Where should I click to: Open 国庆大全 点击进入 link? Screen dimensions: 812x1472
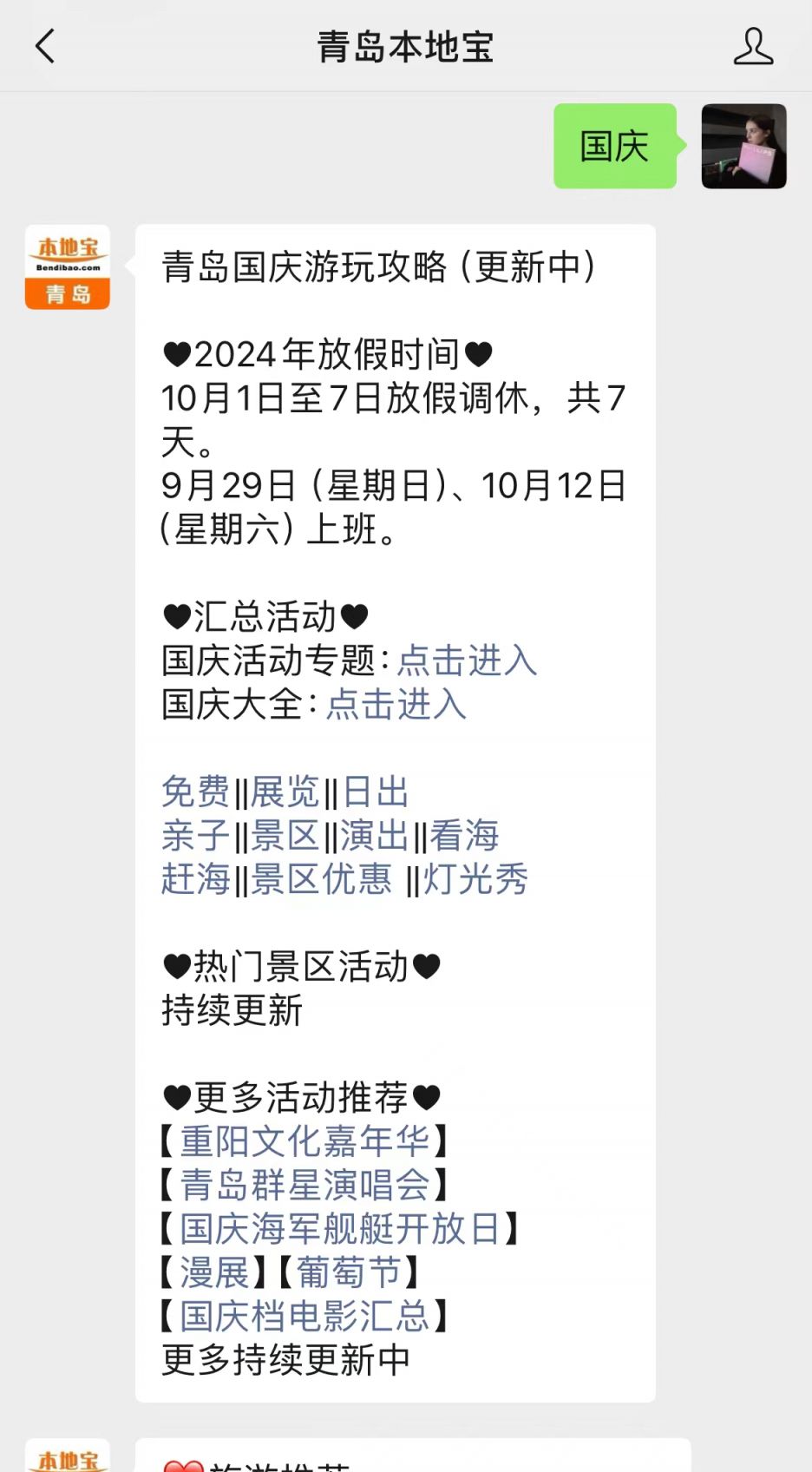coord(396,704)
